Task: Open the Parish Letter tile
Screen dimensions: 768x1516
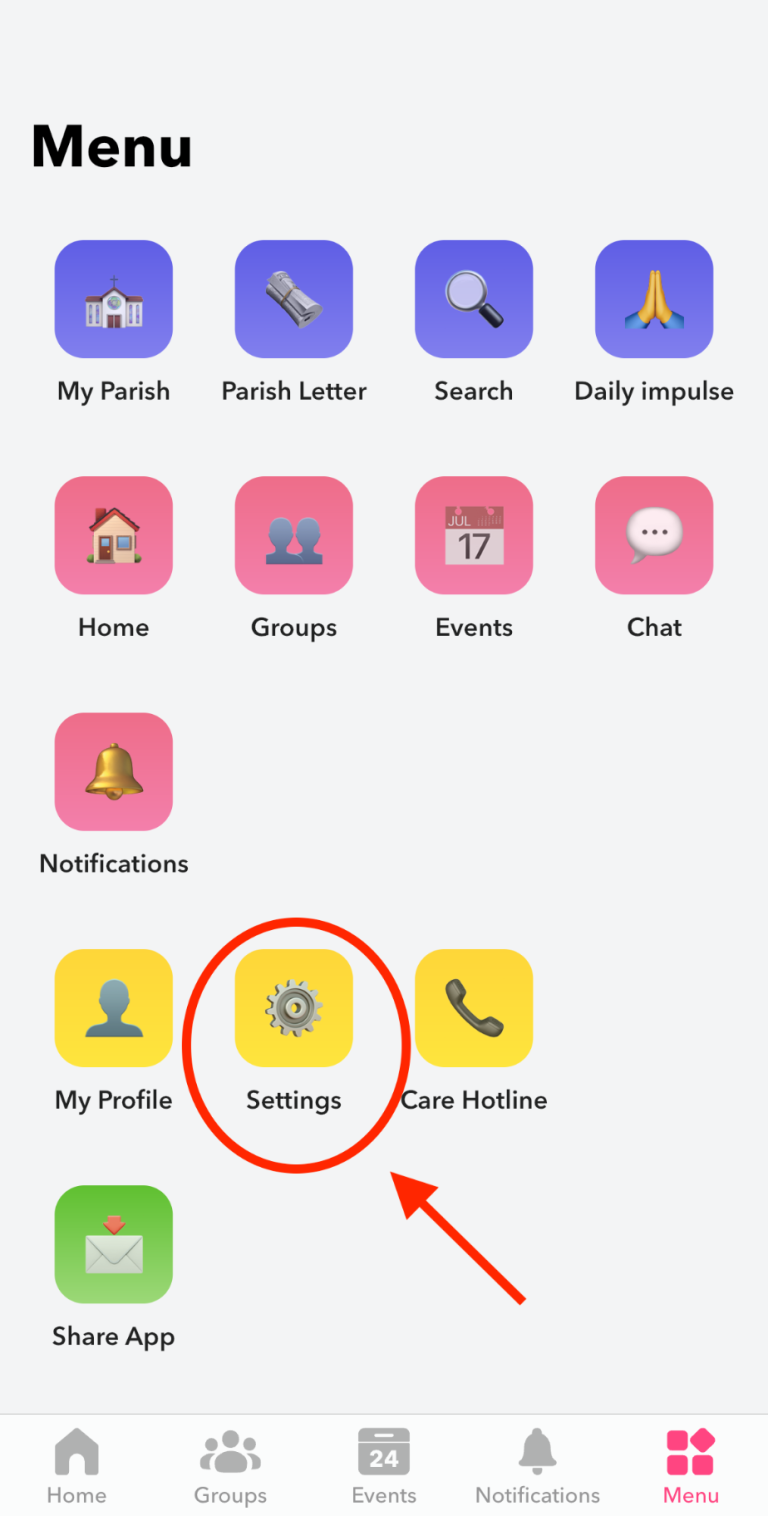Action: [x=294, y=299]
